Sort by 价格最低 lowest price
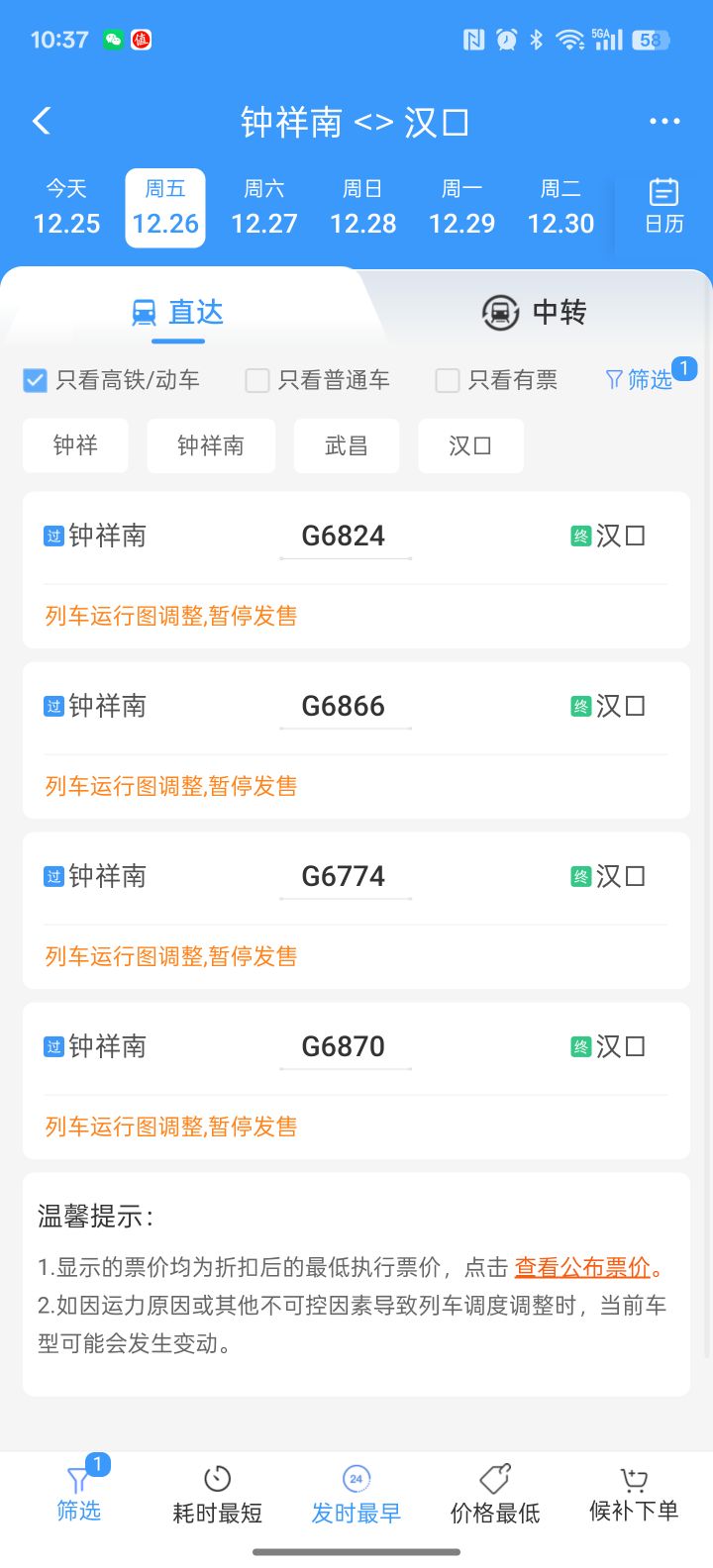This screenshot has width=713, height=1568. 495,1495
